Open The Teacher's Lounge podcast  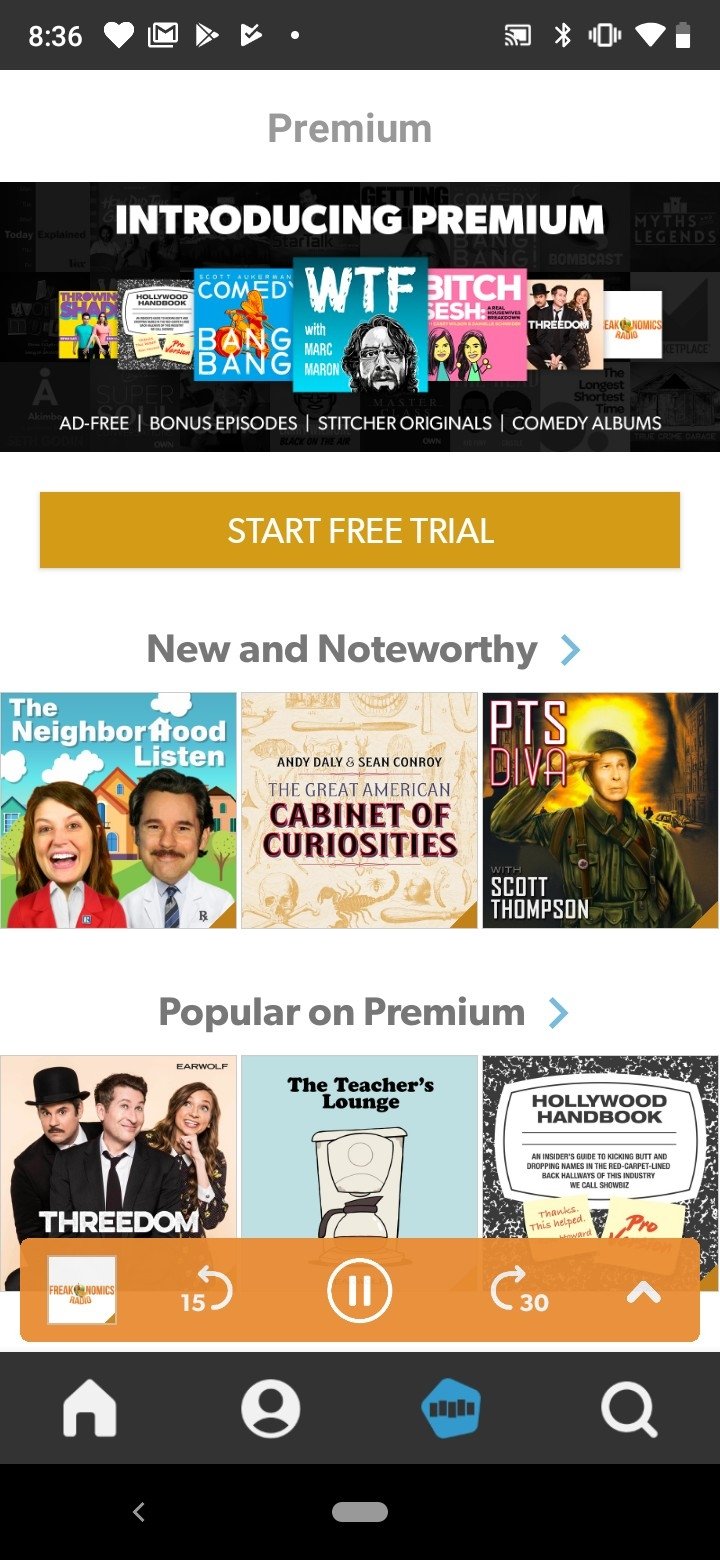coord(360,1145)
